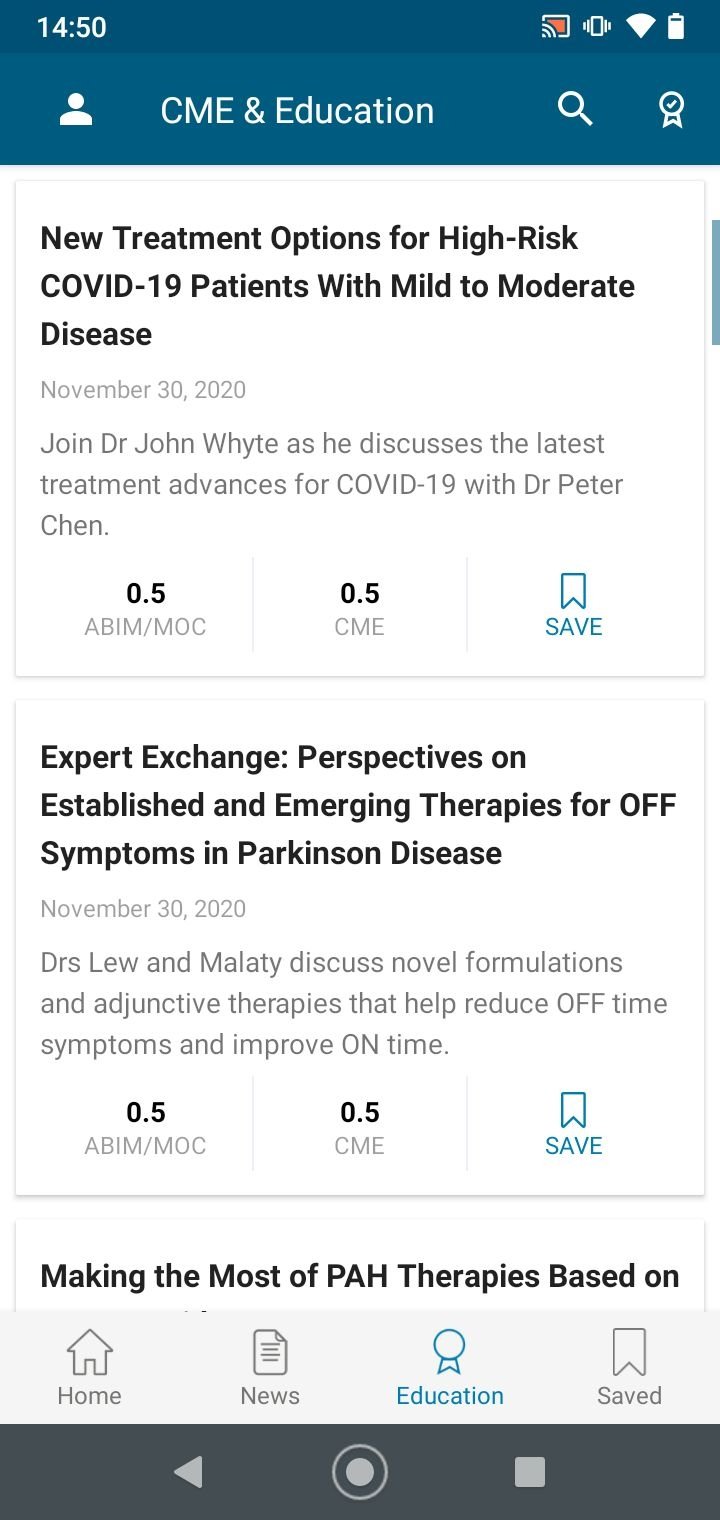Save the COVID-19 high-risk patients activity
This screenshot has width=720, height=1520.
[573, 606]
